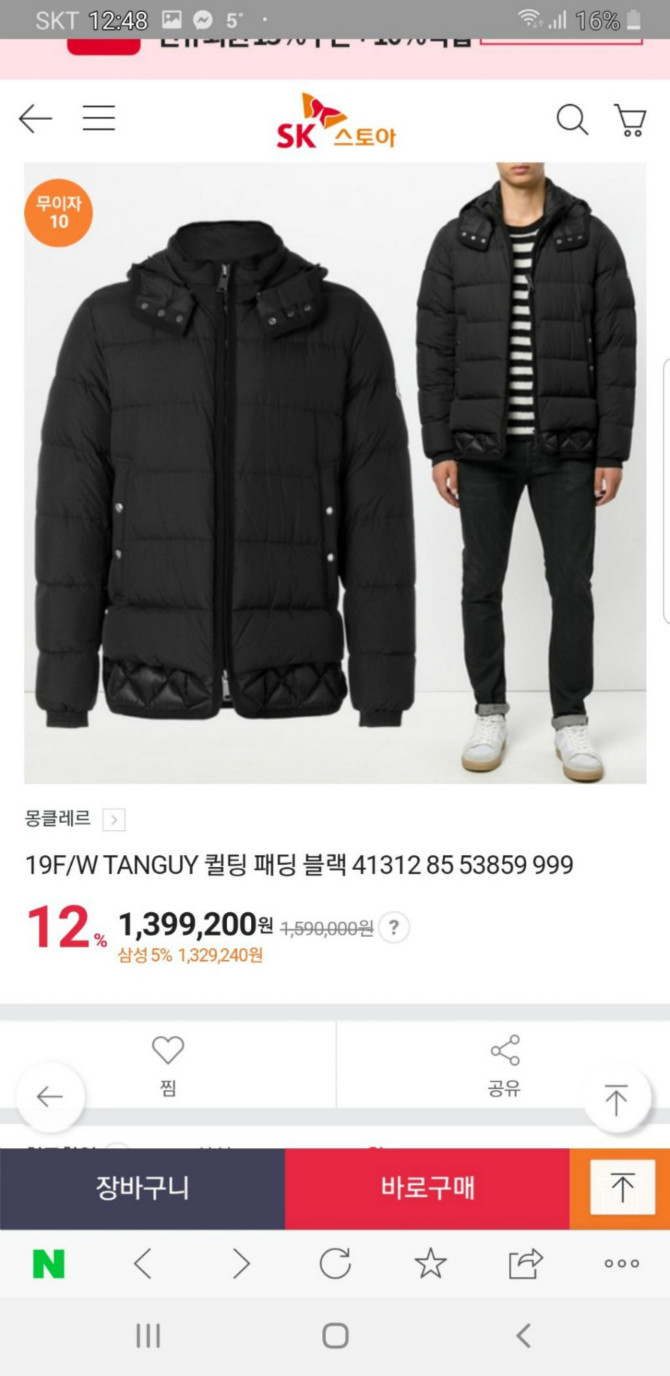
Task: Tap the floating round back arrow
Action: click(x=48, y=1097)
